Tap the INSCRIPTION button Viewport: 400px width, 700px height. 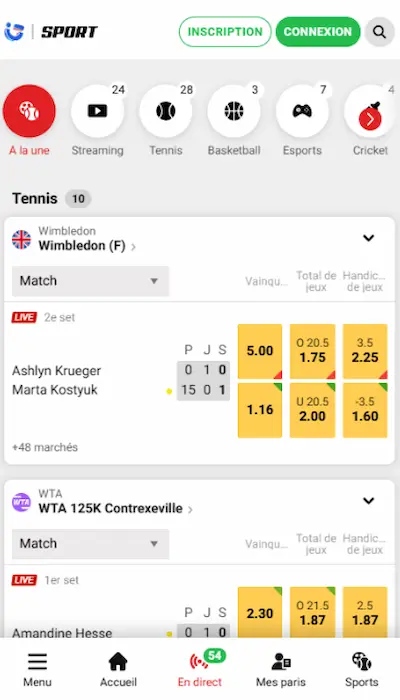(225, 32)
